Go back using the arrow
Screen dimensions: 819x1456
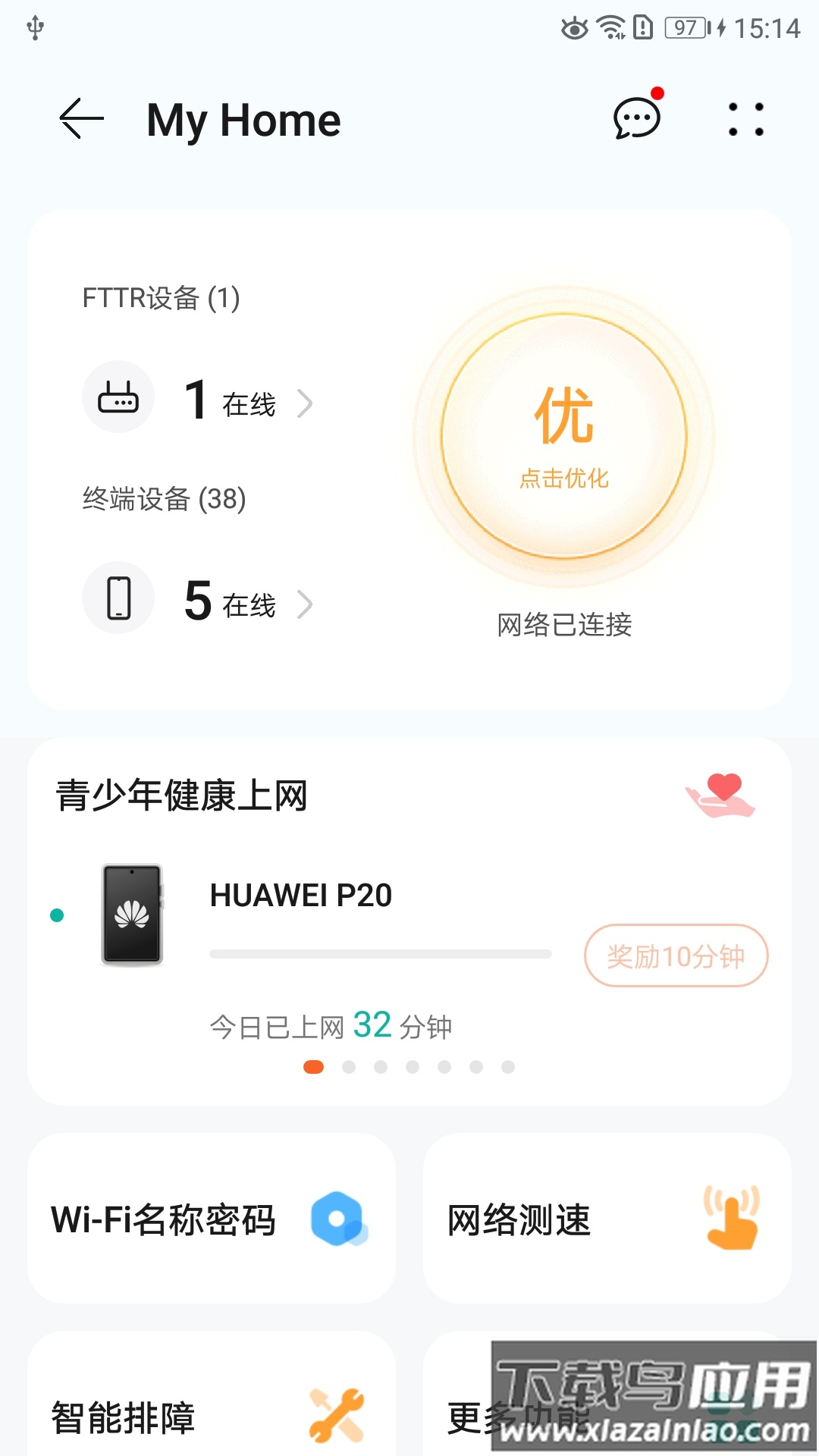pos(80,119)
